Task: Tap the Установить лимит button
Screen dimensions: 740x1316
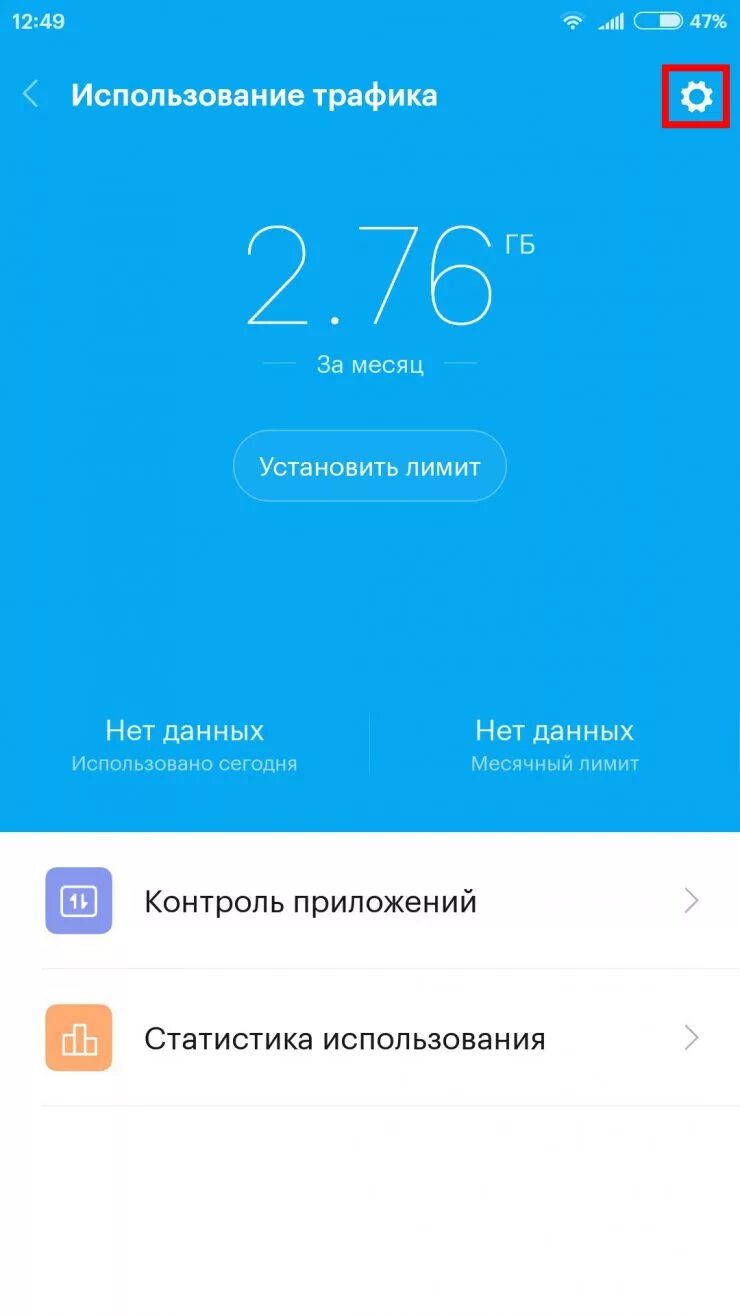Action: pos(370,466)
